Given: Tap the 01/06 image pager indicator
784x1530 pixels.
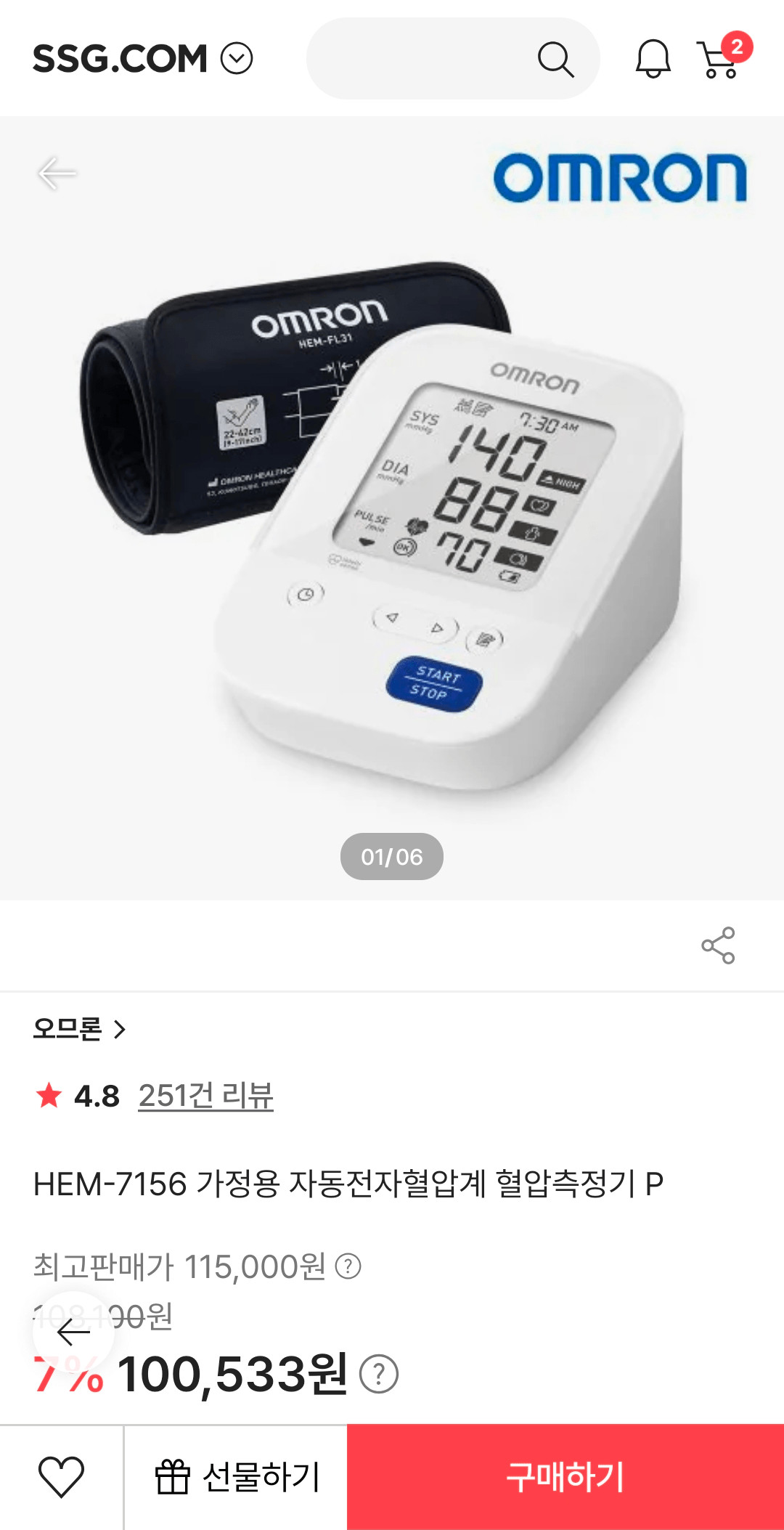Looking at the screenshot, I should [392, 857].
